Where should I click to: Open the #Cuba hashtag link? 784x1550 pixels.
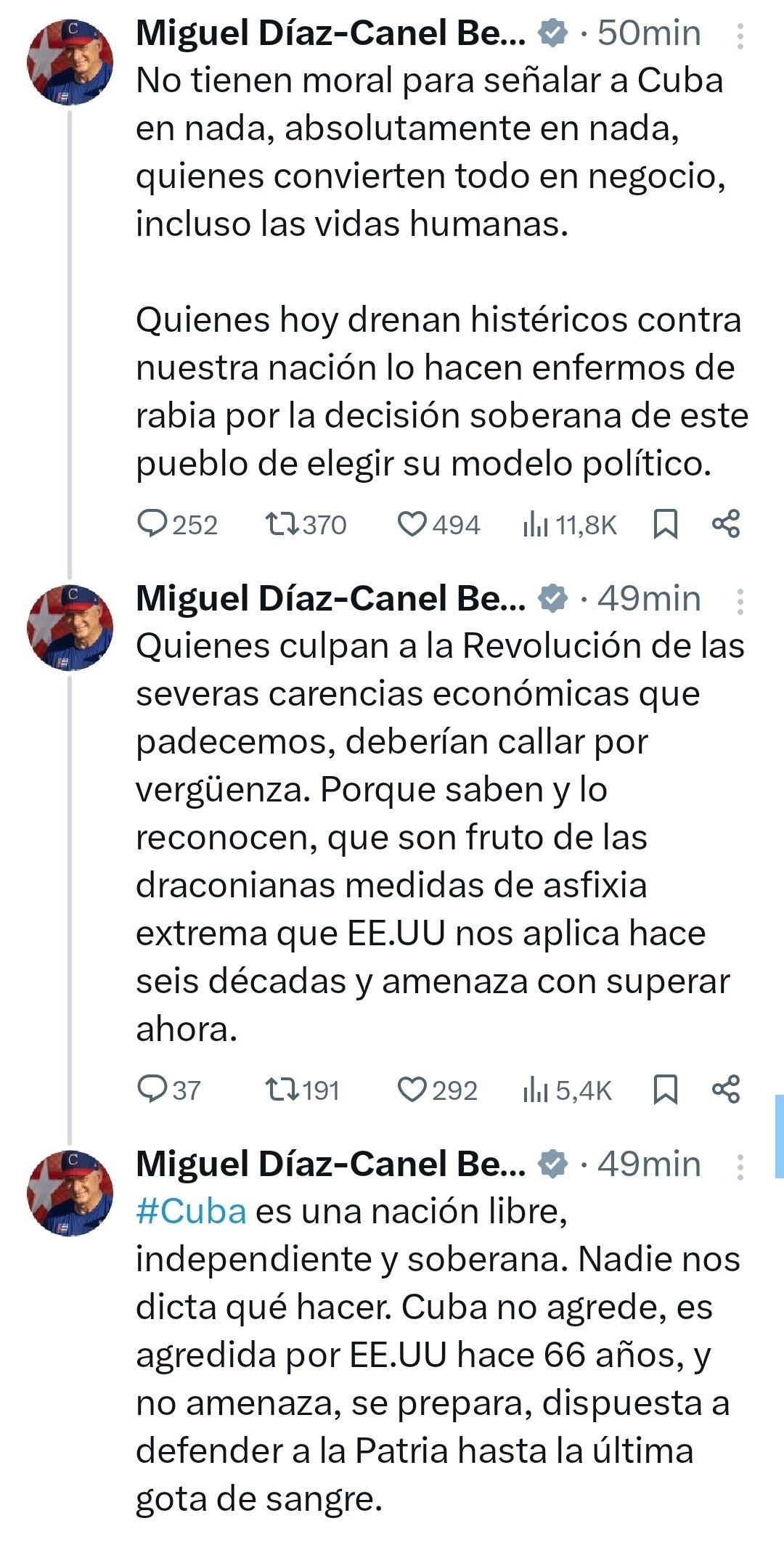pyautogui.click(x=191, y=1212)
